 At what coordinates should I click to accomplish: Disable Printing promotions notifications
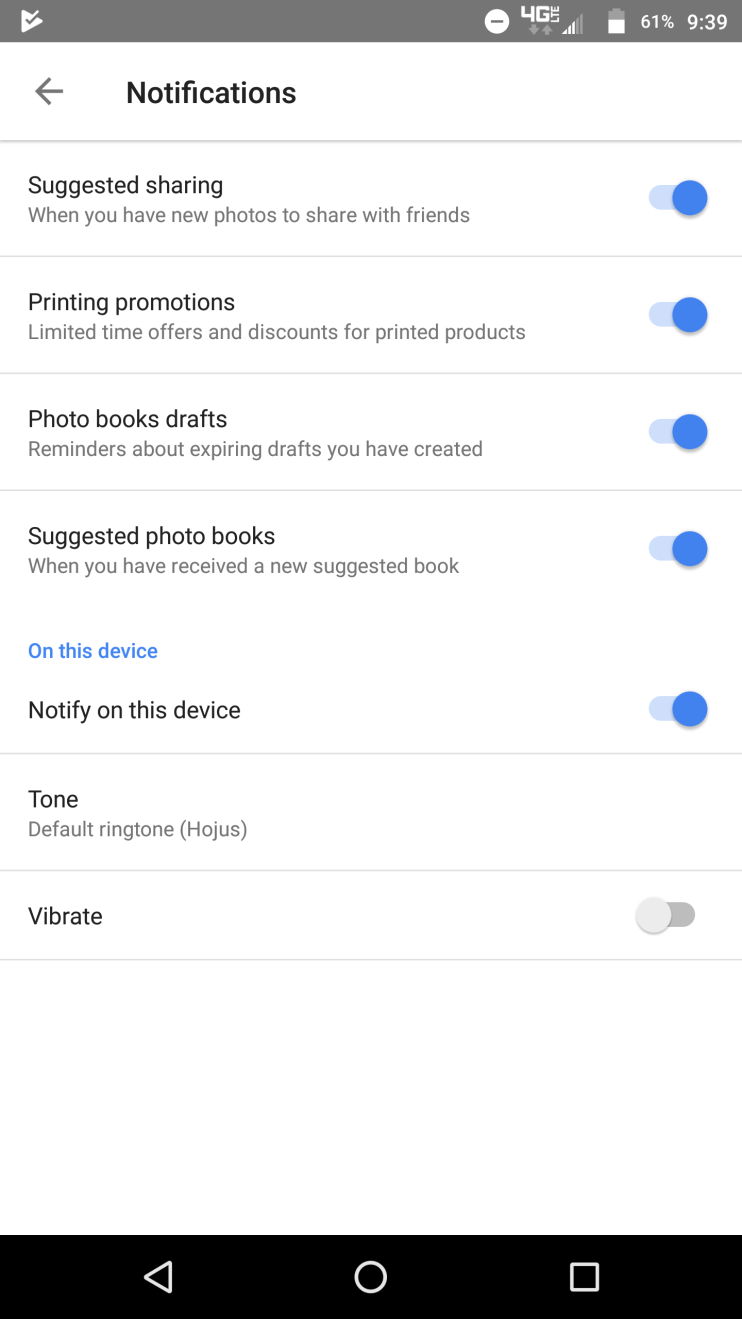pos(678,315)
